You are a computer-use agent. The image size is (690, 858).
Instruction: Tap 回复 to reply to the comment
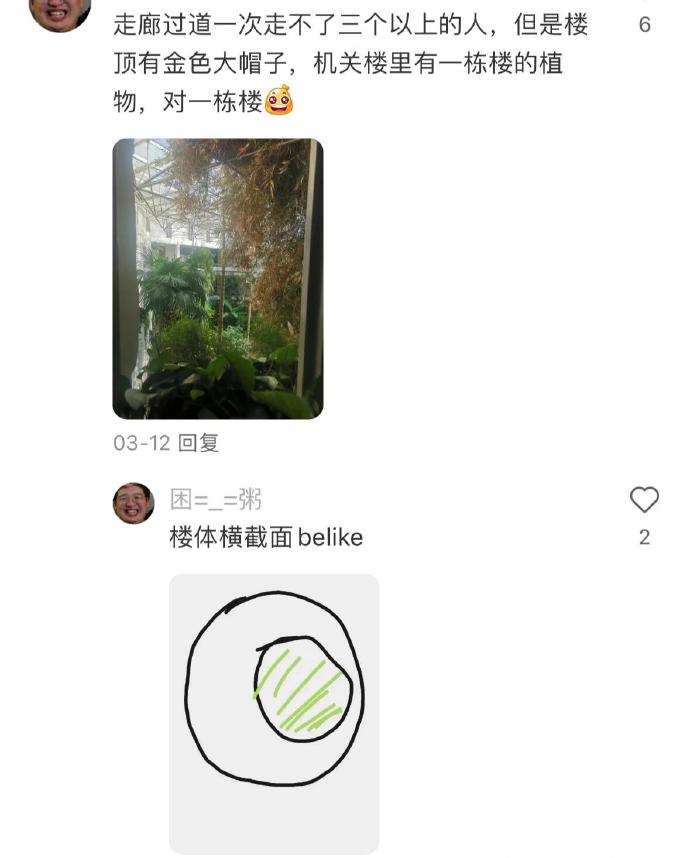click(198, 443)
